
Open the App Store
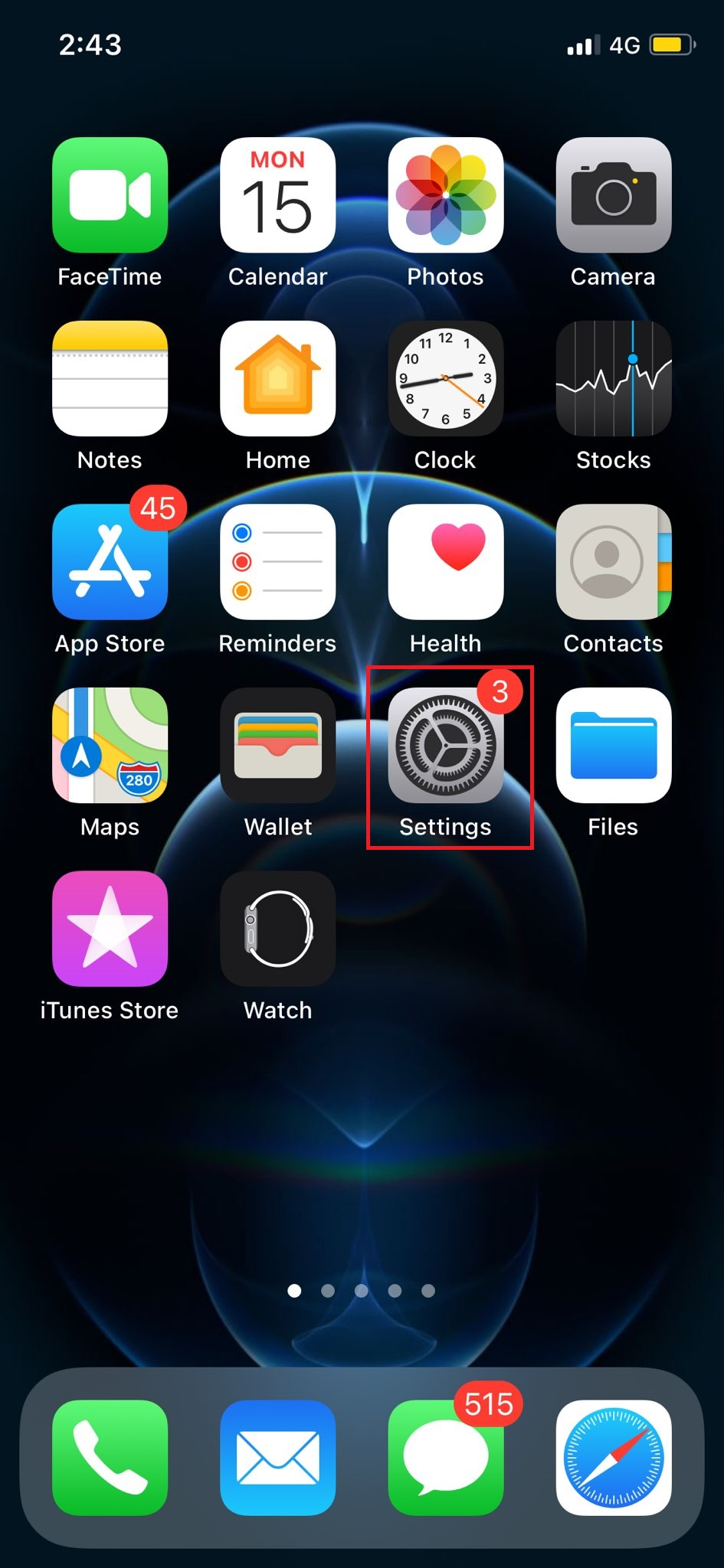pyautogui.click(x=110, y=562)
